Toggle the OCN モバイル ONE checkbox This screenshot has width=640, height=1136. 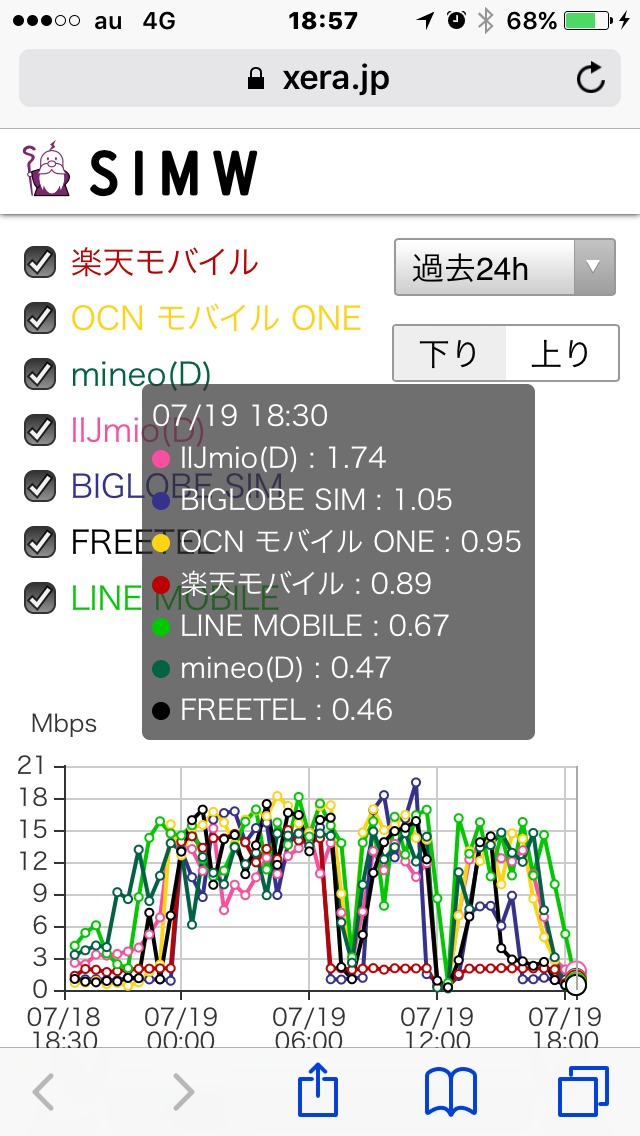(x=40, y=319)
